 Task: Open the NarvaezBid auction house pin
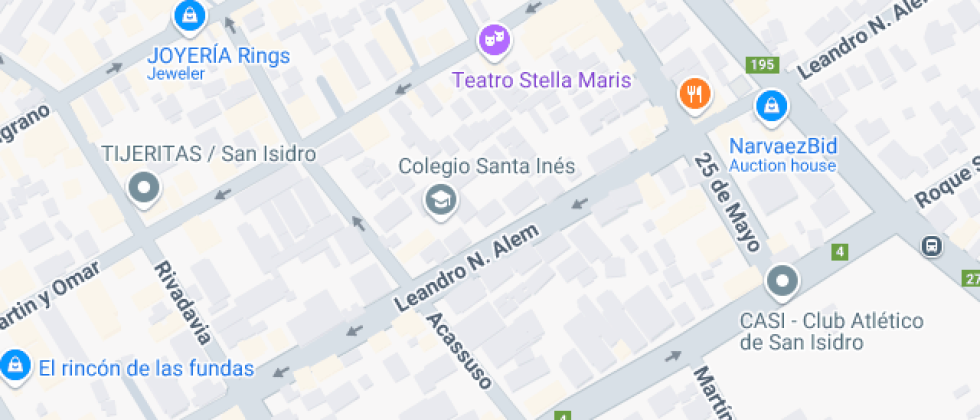click(771, 105)
